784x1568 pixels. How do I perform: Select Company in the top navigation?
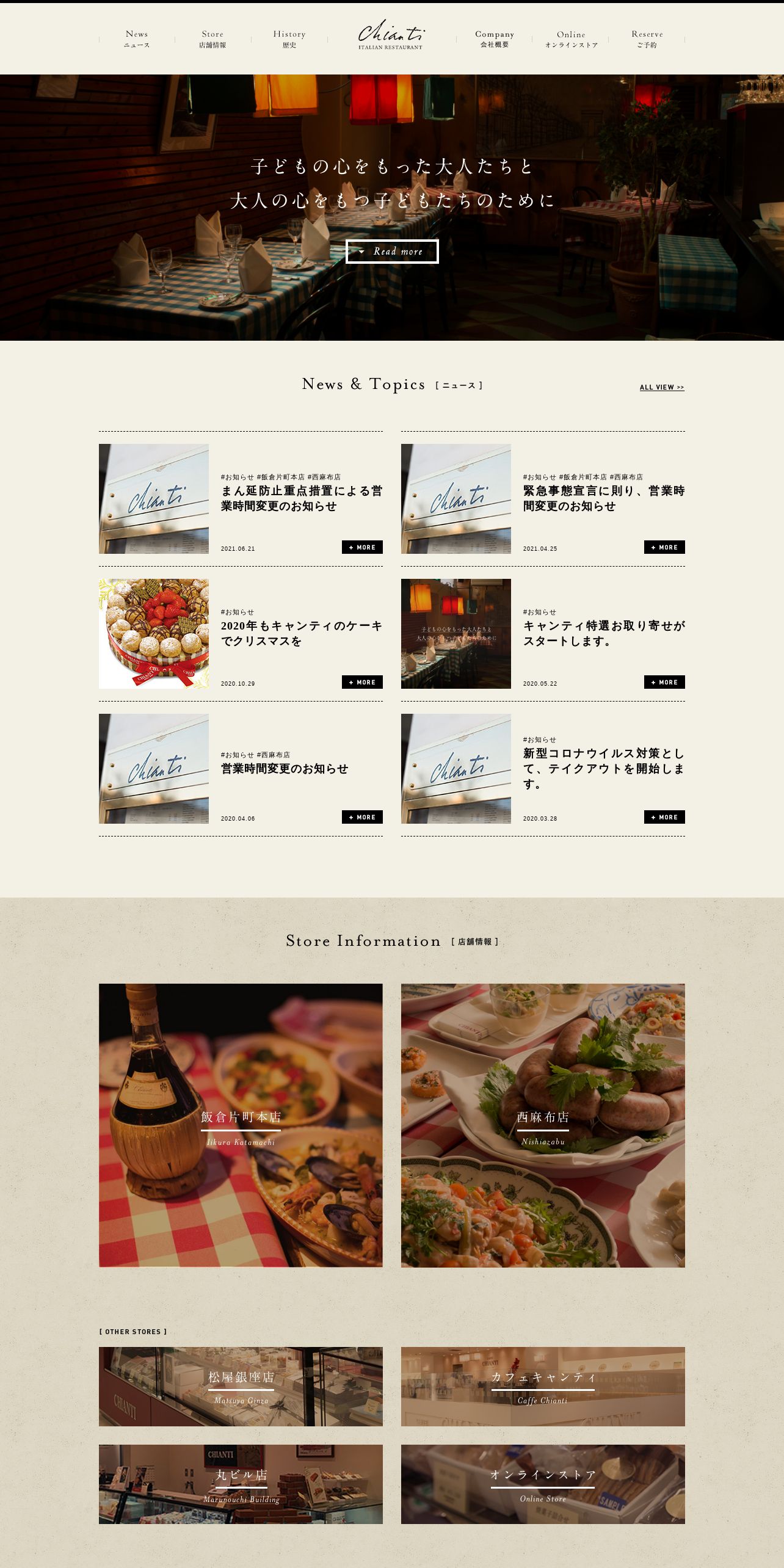(495, 39)
